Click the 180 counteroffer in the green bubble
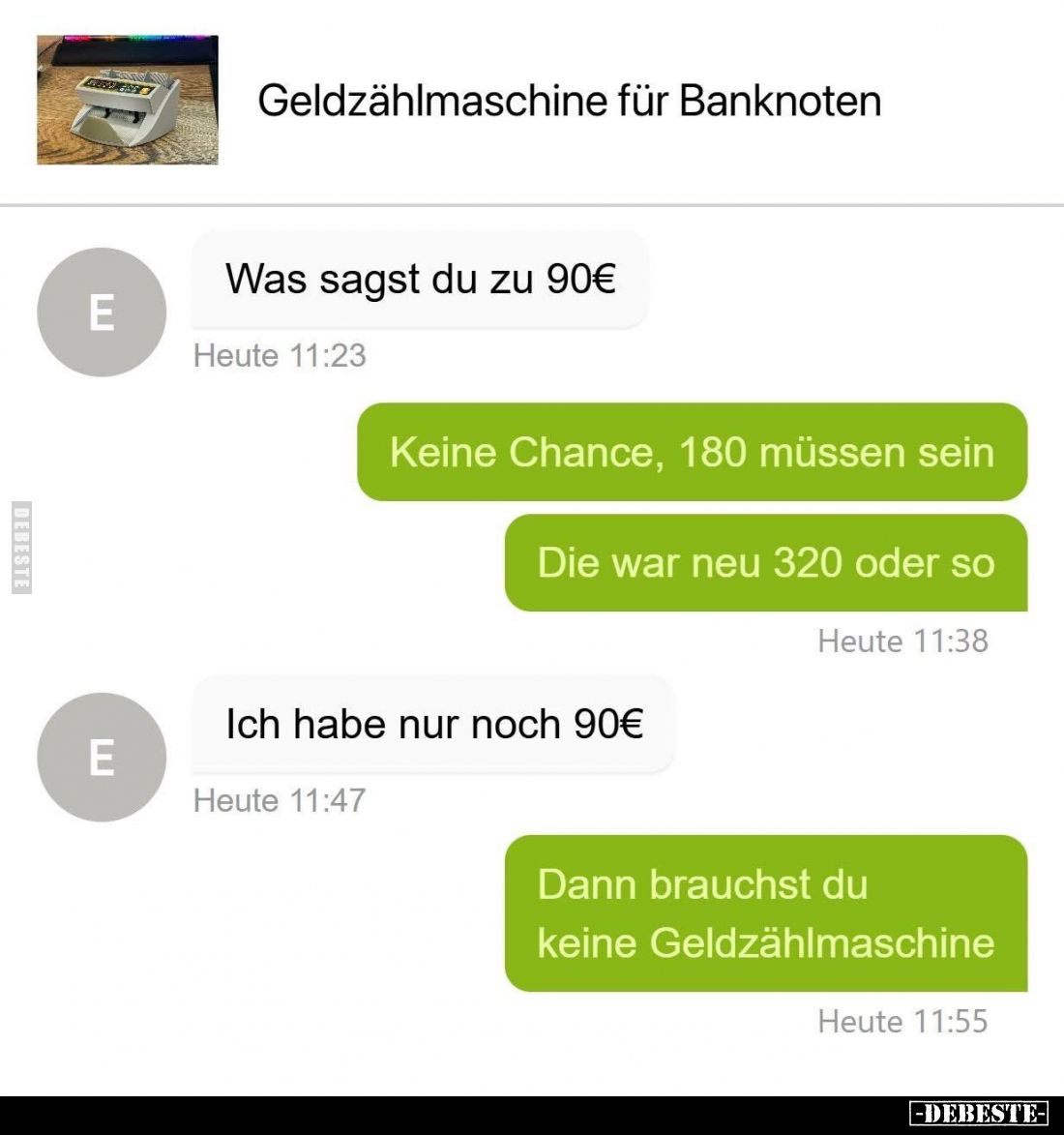The width and height of the screenshot is (1064, 1135). (713, 452)
